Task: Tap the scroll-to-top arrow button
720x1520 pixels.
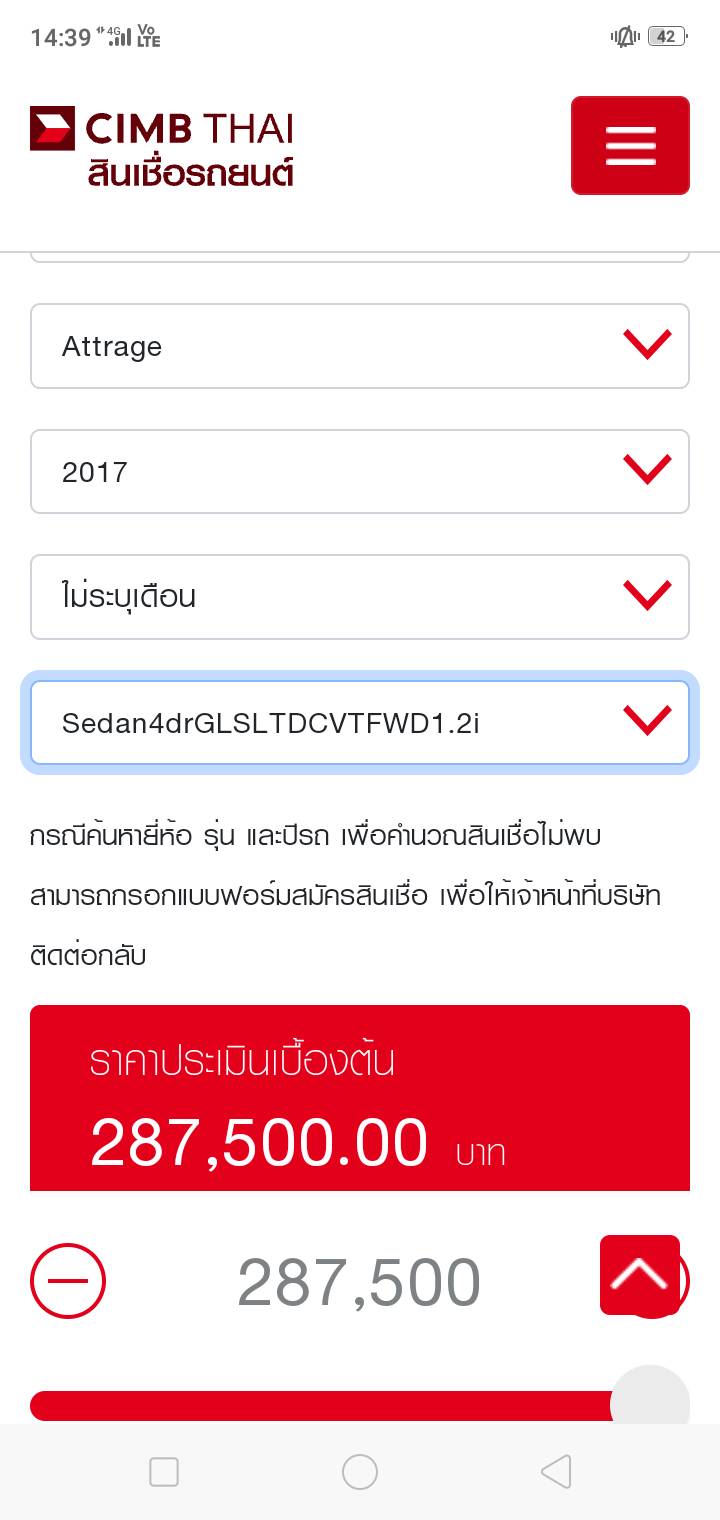Action: tap(640, 1275)
